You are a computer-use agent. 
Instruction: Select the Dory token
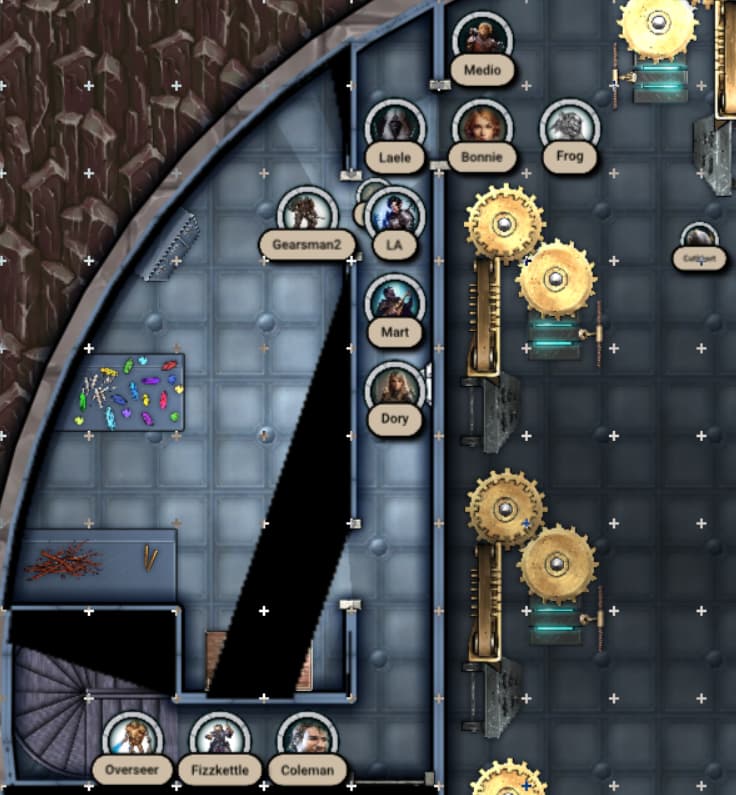click(x=395, y=389)
